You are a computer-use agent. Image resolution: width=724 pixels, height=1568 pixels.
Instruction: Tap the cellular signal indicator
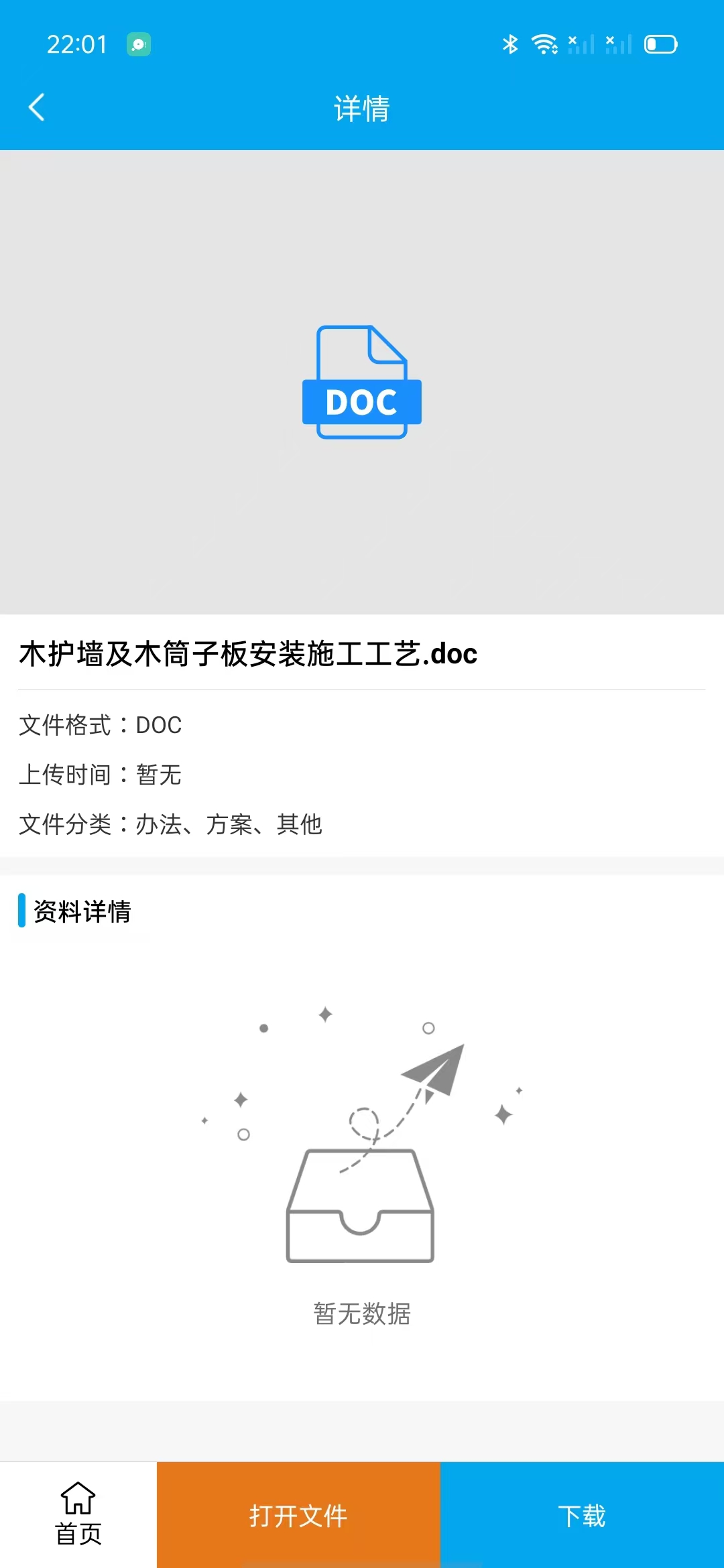point(581,44)
